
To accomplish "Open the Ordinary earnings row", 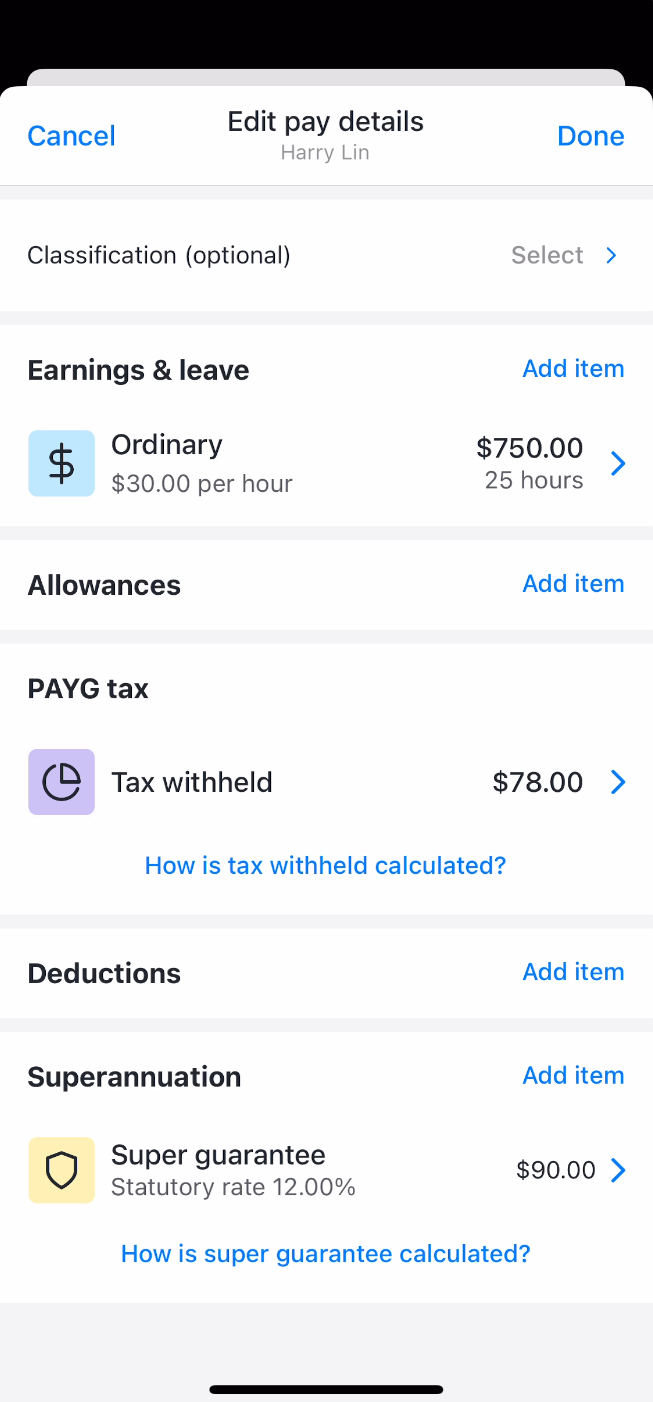I will (x=326, y=464).
